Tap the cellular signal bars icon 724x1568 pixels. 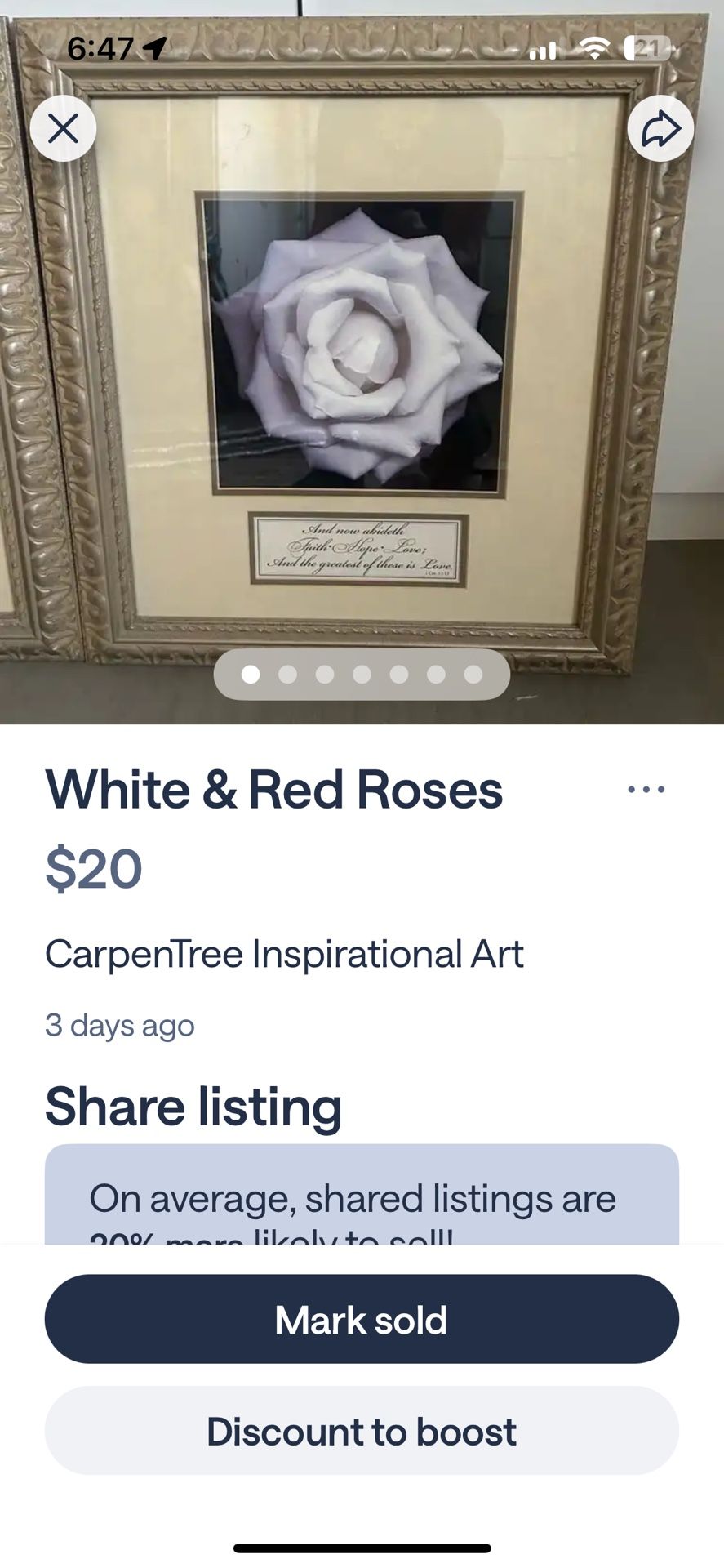pyautogui.click(x=544, y=49)
